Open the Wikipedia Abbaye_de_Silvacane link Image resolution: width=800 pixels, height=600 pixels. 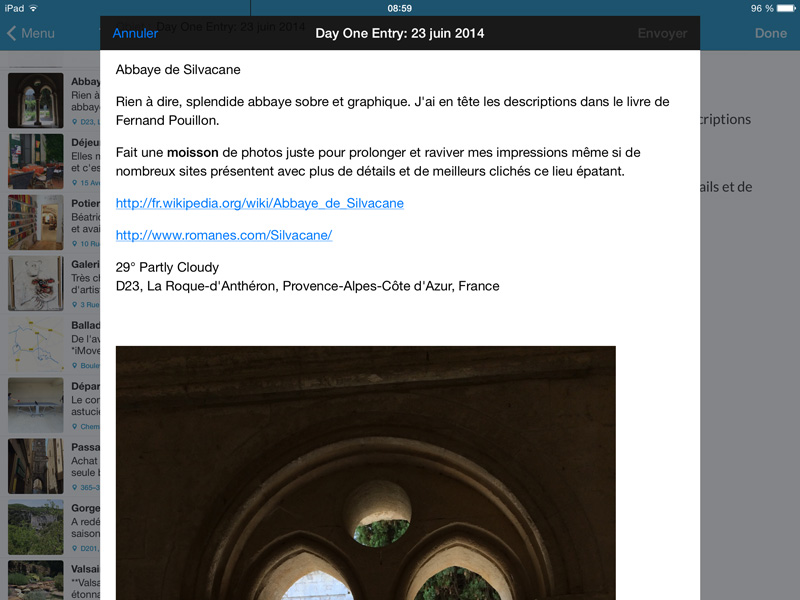click(259, 203)
